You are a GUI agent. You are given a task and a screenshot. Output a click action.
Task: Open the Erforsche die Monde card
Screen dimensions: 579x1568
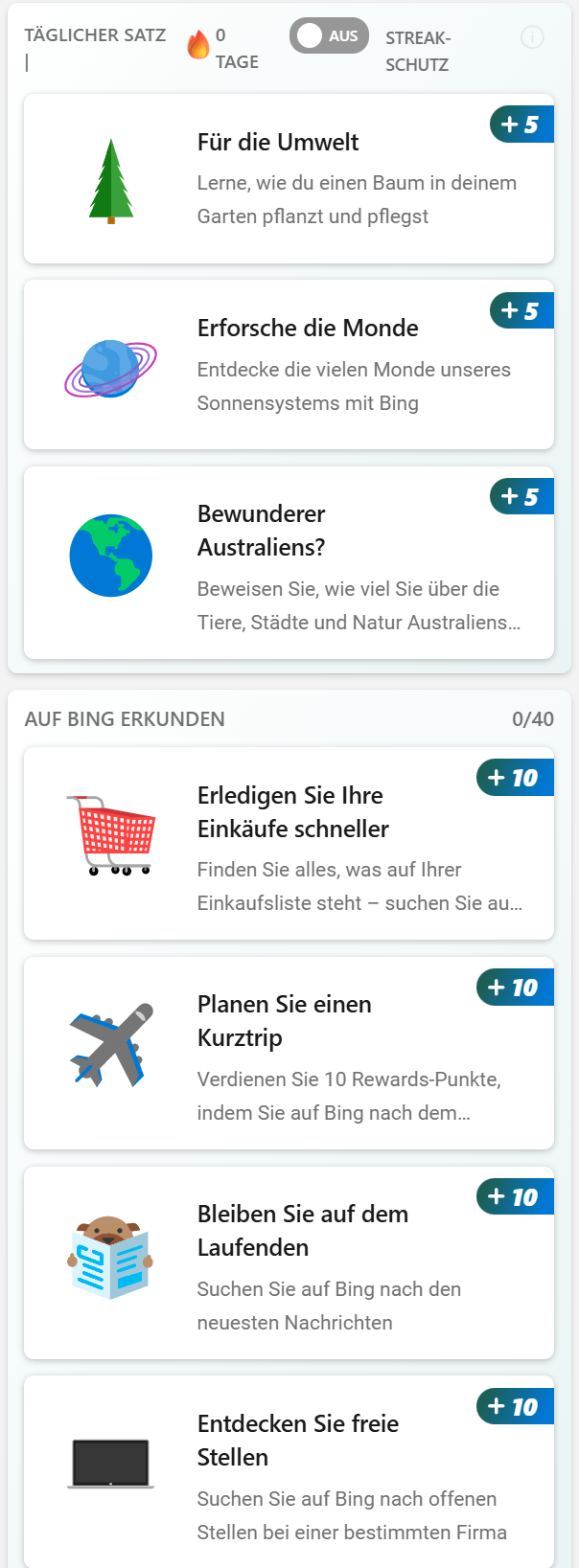pos(289,365)
